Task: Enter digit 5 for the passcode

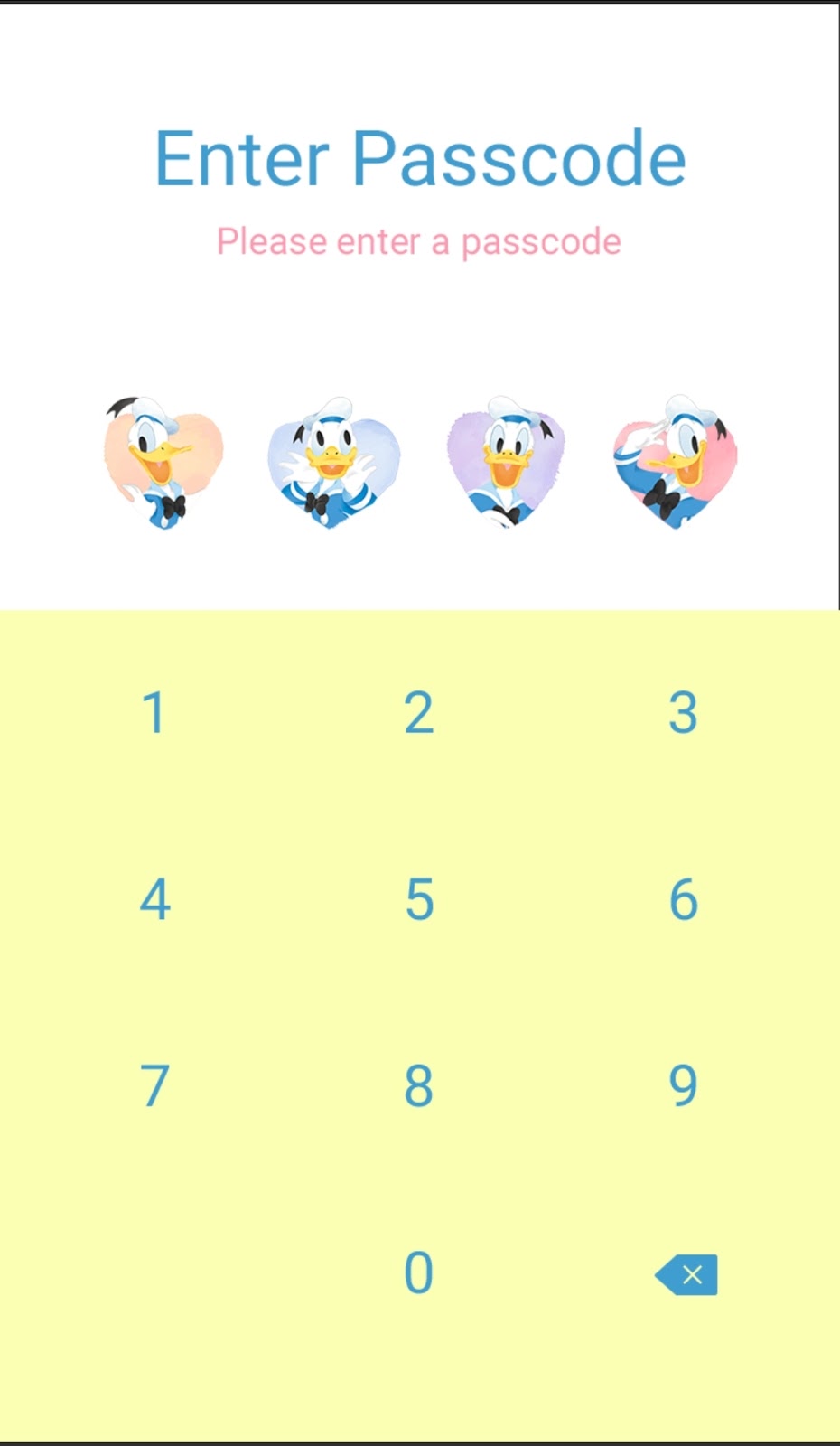Action: (418, 899)
